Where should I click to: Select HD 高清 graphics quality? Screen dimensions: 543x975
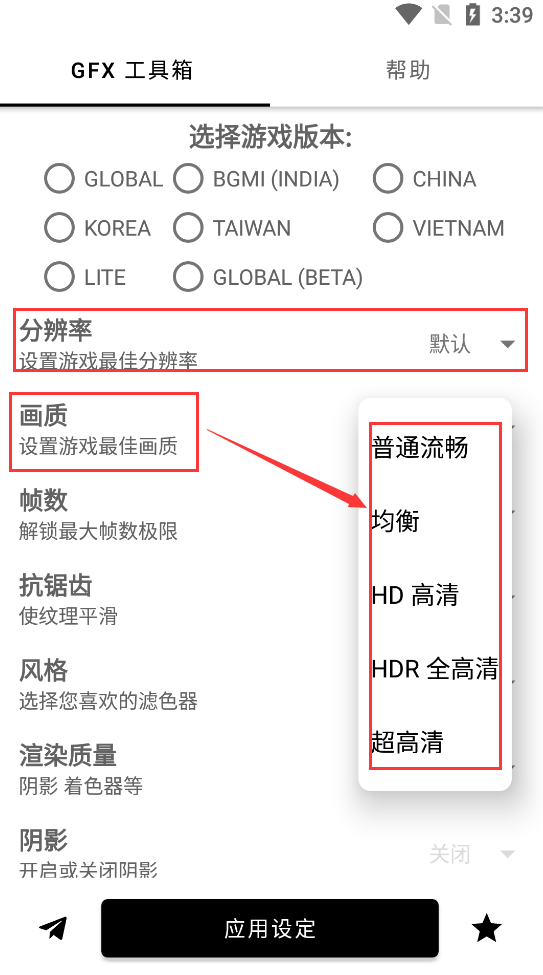[435, 595]
